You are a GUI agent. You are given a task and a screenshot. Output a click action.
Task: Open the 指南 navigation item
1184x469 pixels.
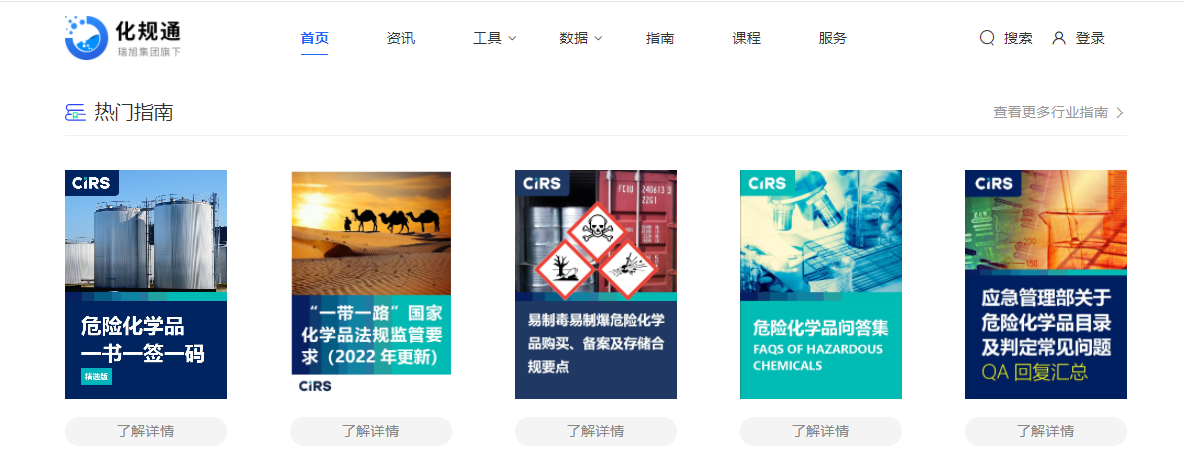coord(660,38)
